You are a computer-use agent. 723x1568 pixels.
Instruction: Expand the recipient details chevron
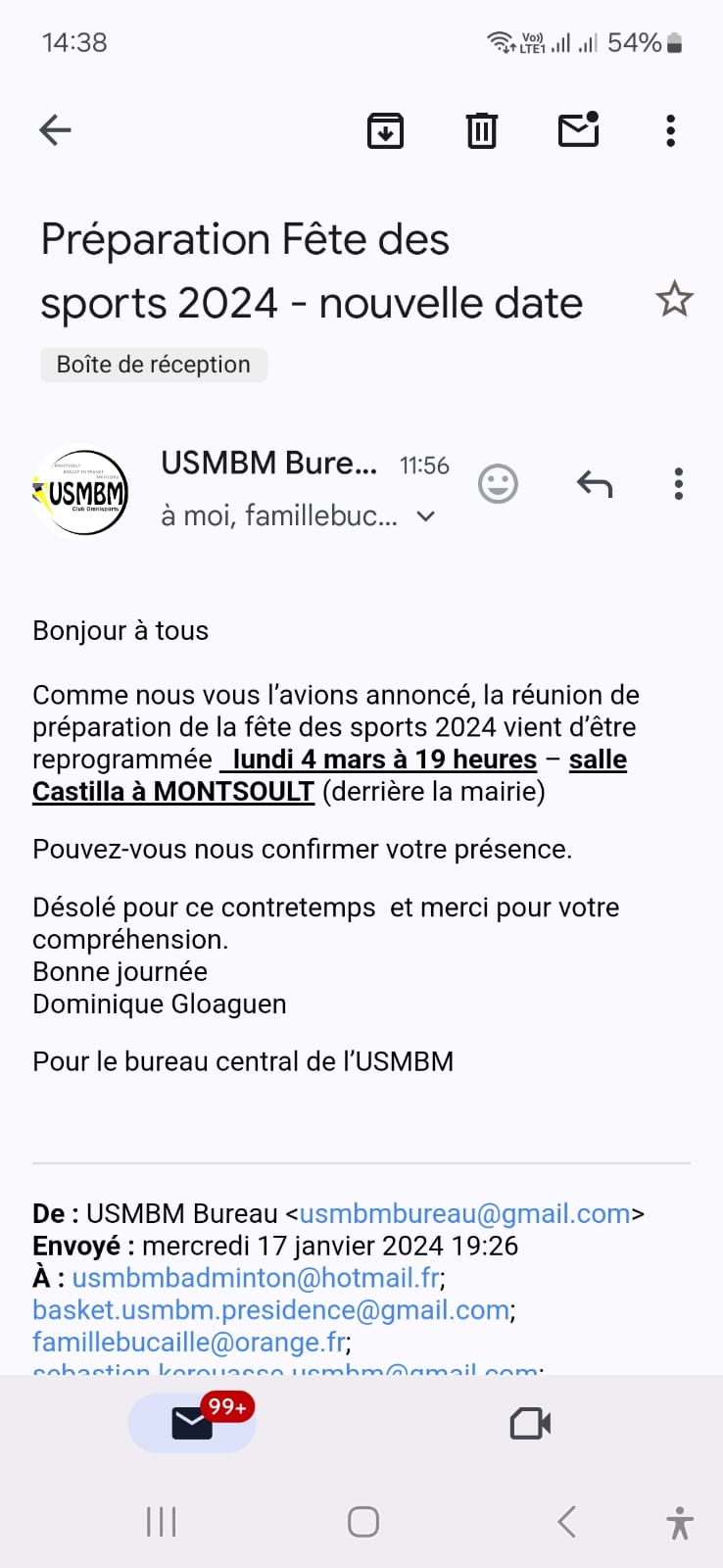point(426,515)
